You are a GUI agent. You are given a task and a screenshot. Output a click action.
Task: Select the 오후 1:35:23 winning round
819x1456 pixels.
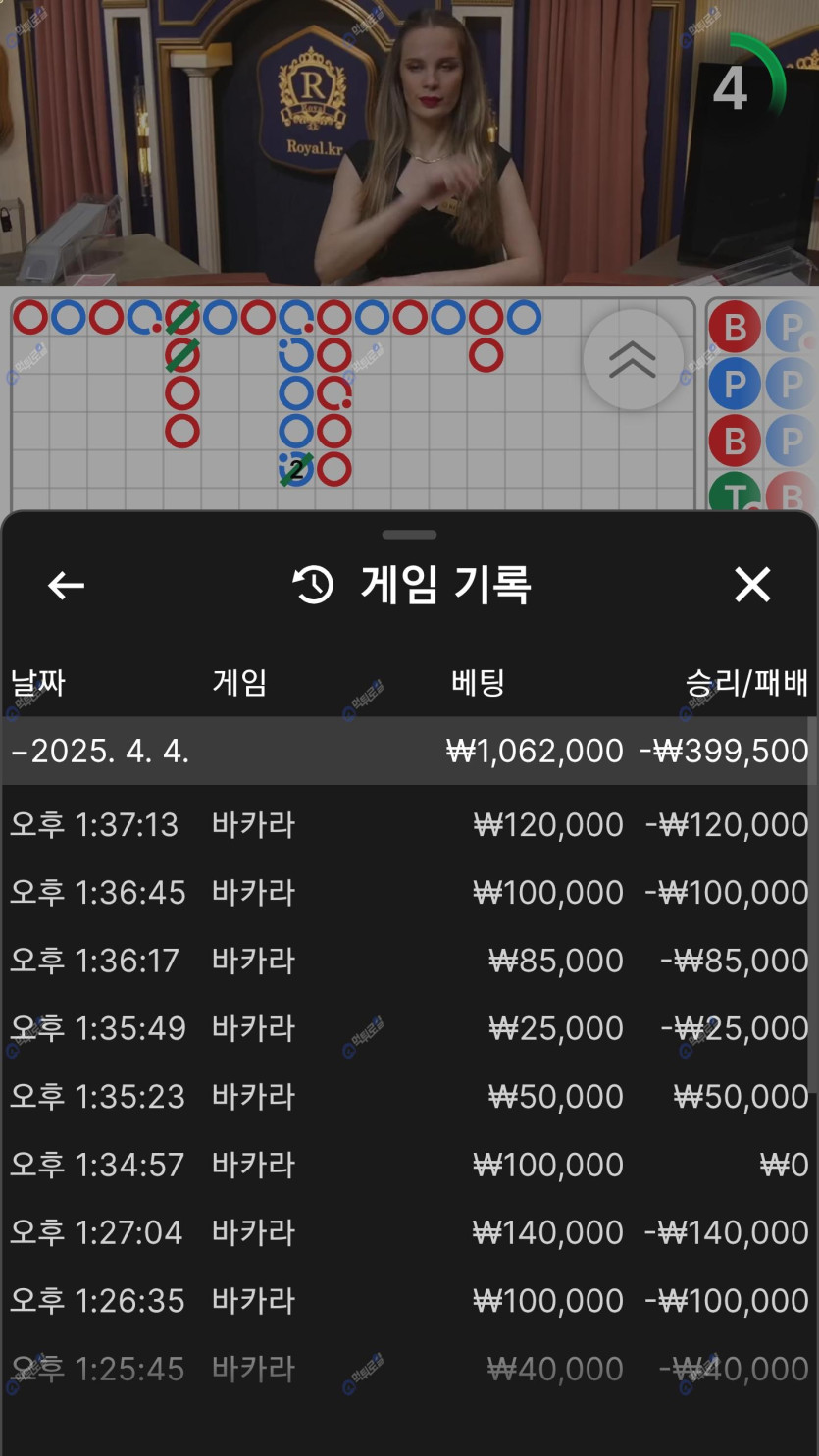(x=407, y=1096)
